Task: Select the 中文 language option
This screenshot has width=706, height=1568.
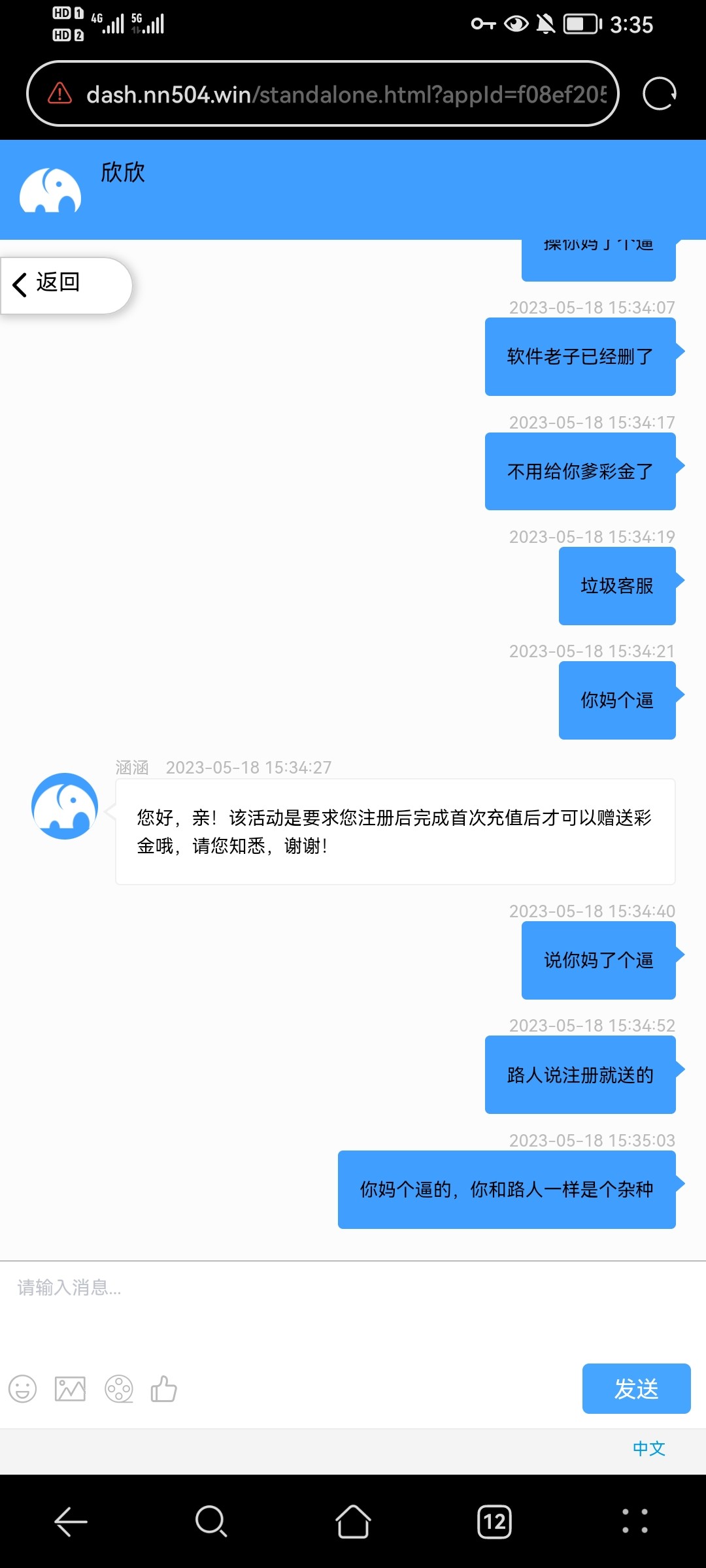Action: click(648, 1449)
